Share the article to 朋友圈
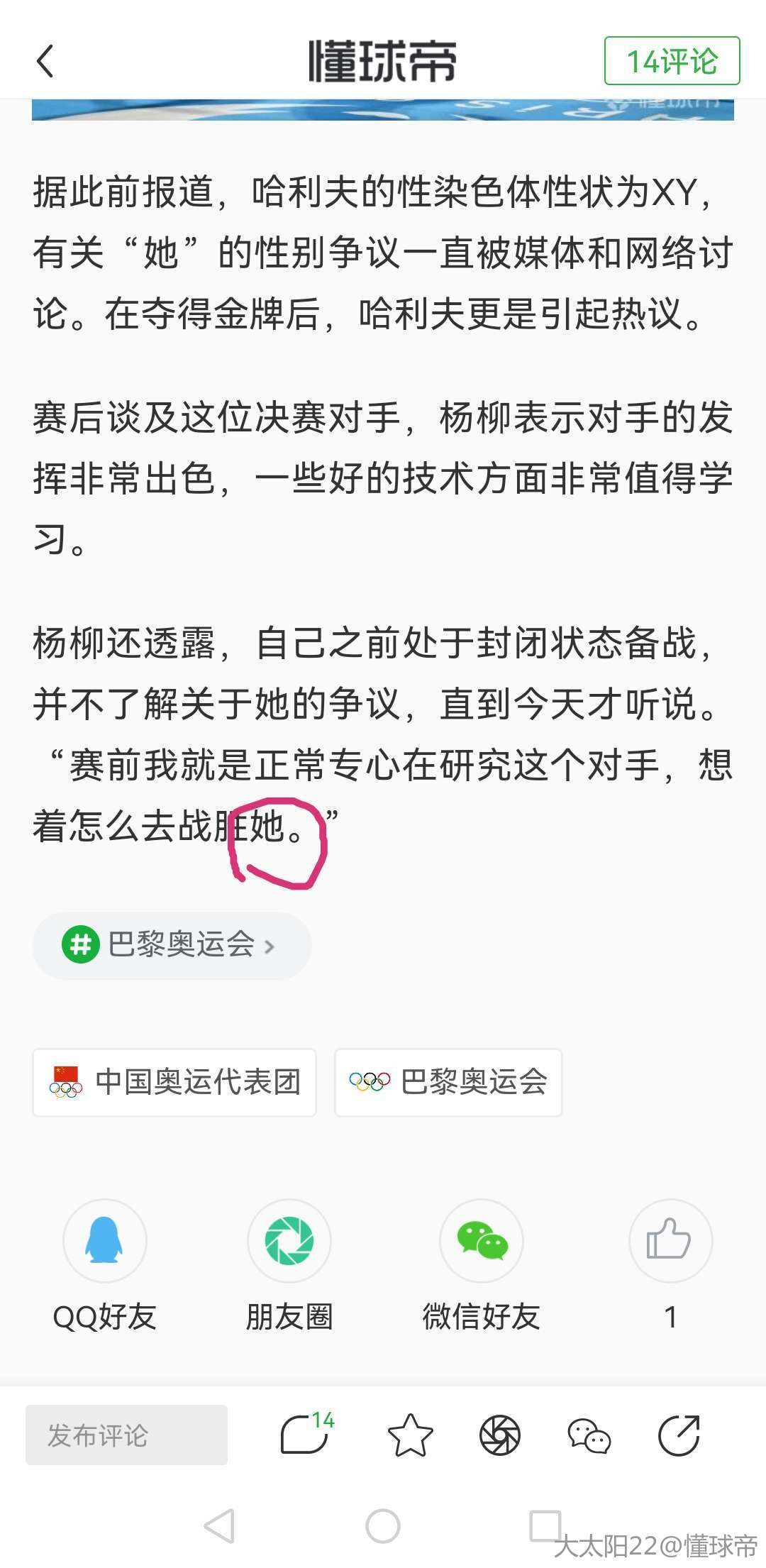This screenshot has width=766, height=1568. pos(289,1241)
